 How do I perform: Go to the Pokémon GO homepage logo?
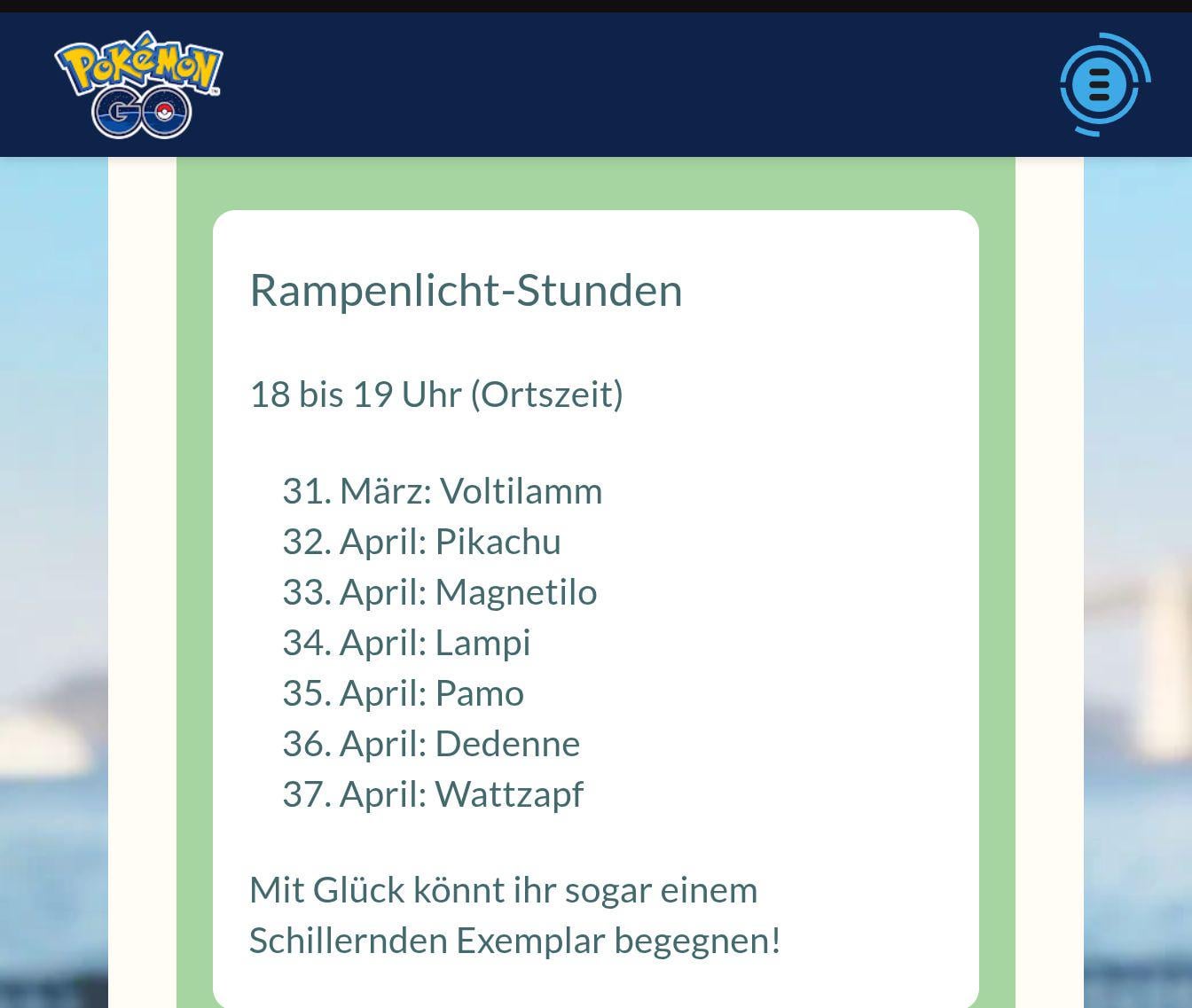(138, 85)
